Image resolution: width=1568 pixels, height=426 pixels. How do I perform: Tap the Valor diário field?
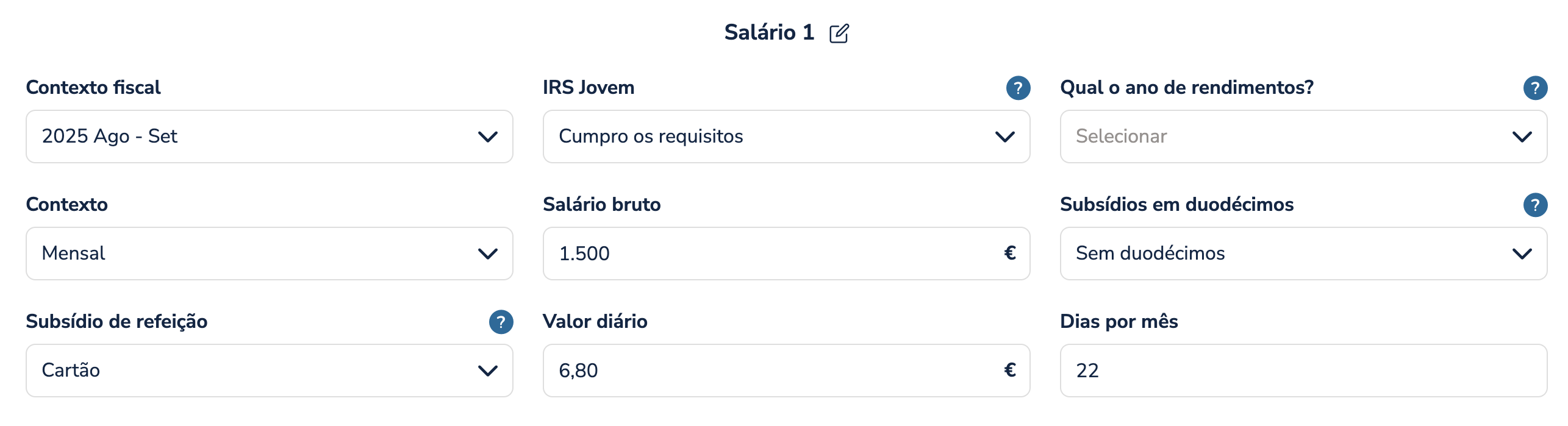coord(775,371)
